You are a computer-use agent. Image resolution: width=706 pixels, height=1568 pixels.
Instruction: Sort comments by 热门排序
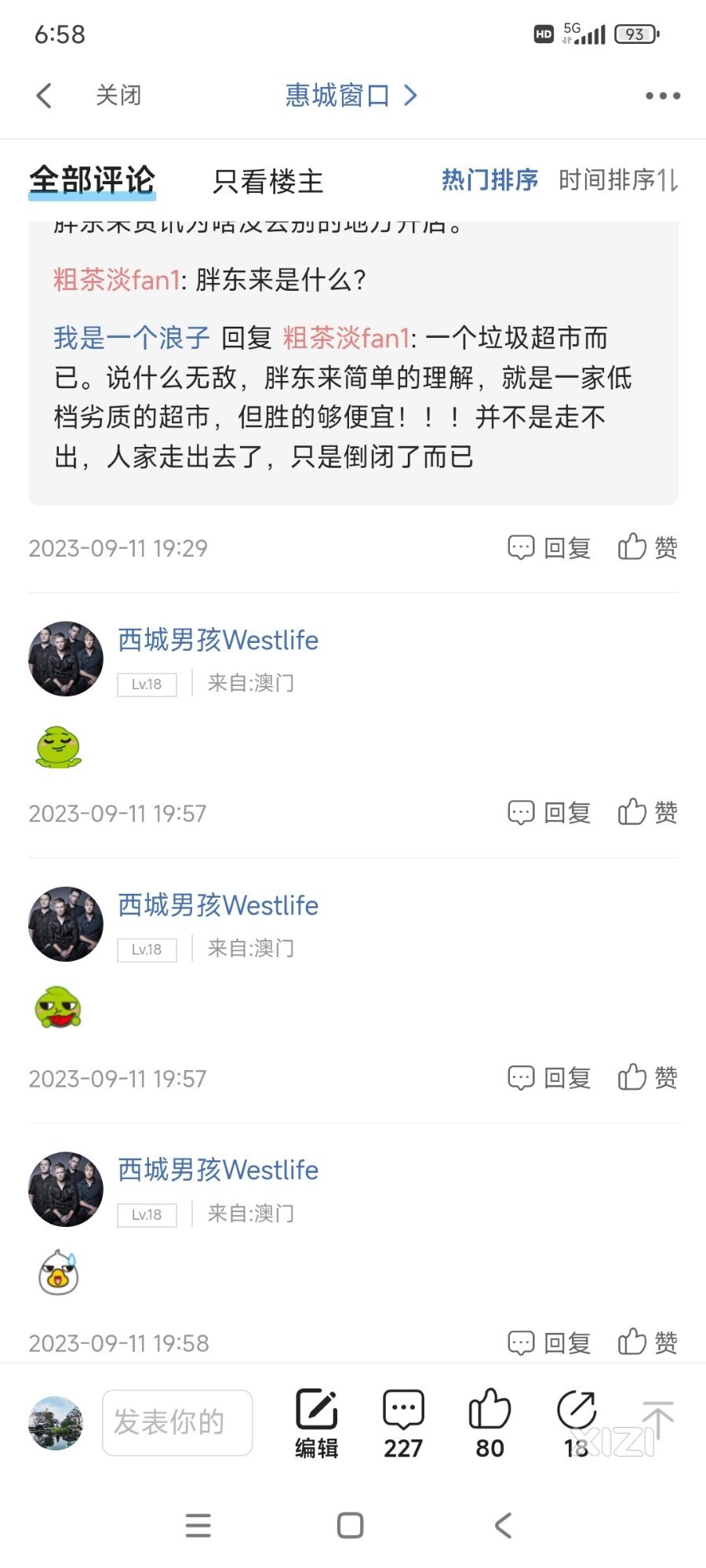[x=489, y=180]
